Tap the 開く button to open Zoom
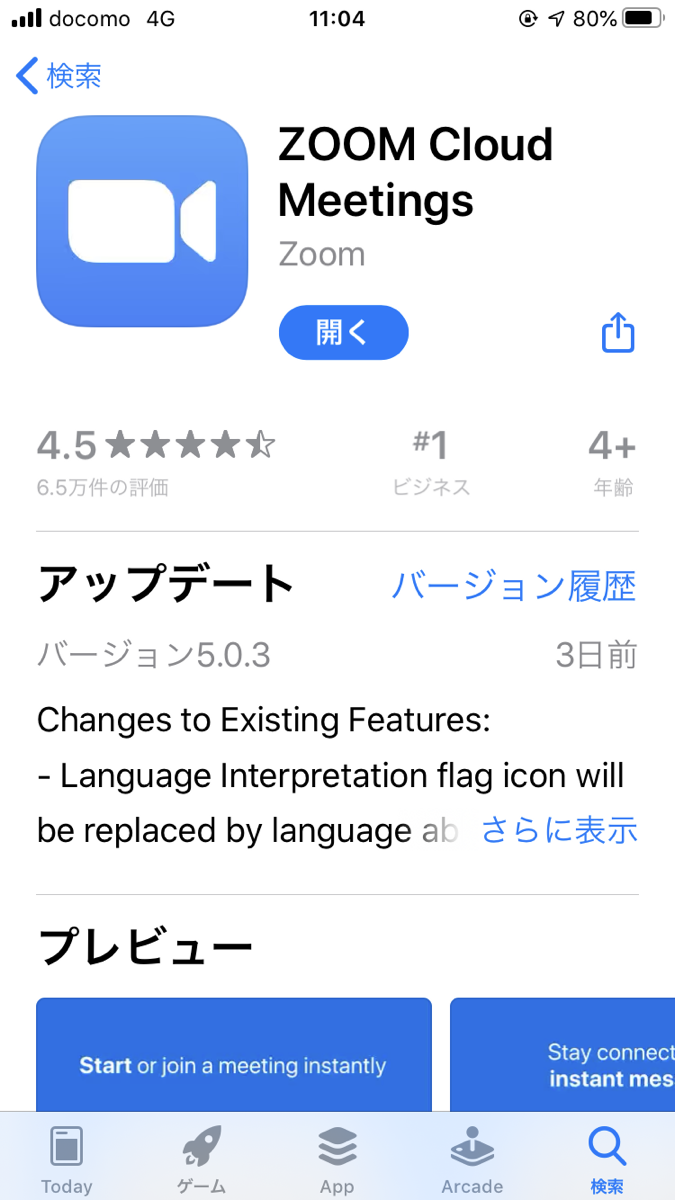This screenshot has width=675, height=1200. 343,333
